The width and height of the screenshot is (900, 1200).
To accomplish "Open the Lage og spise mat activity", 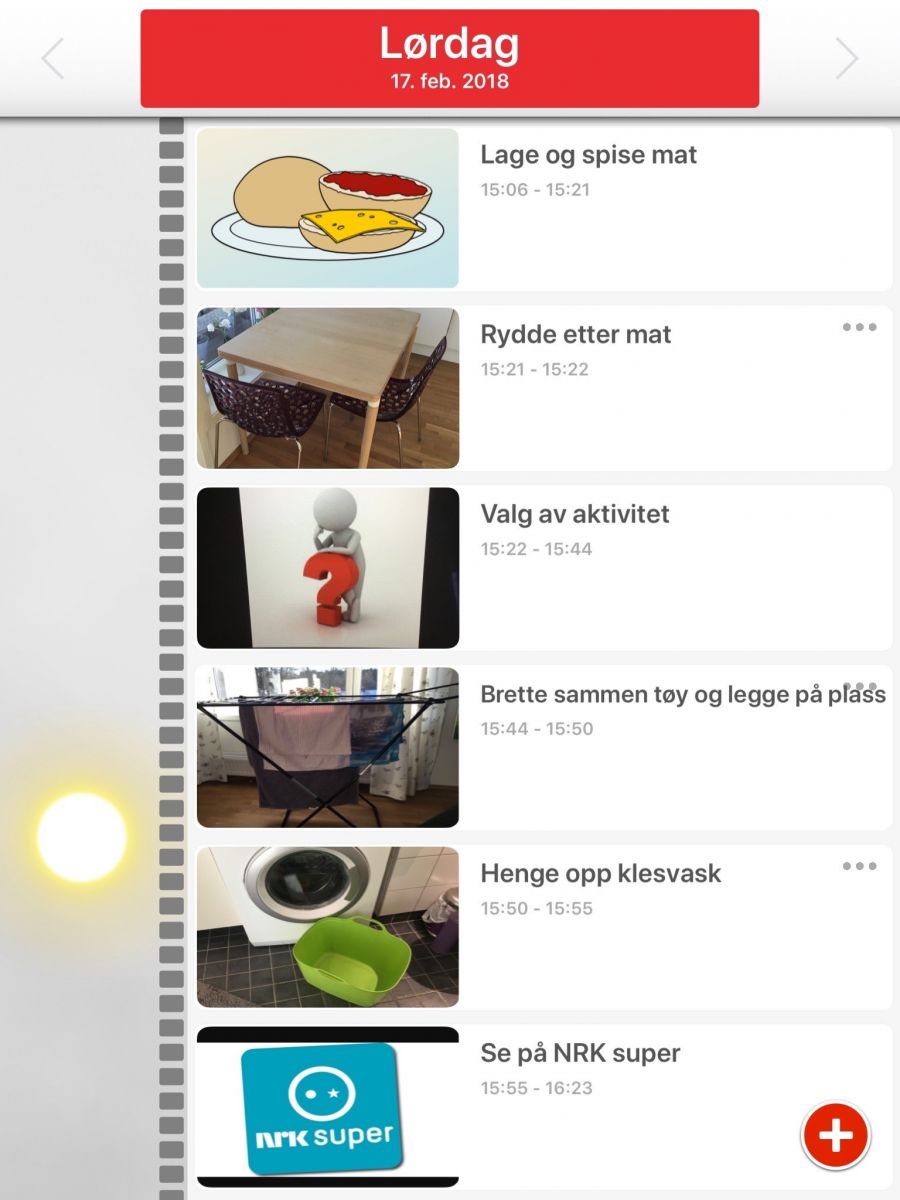I will click(588, 156).
